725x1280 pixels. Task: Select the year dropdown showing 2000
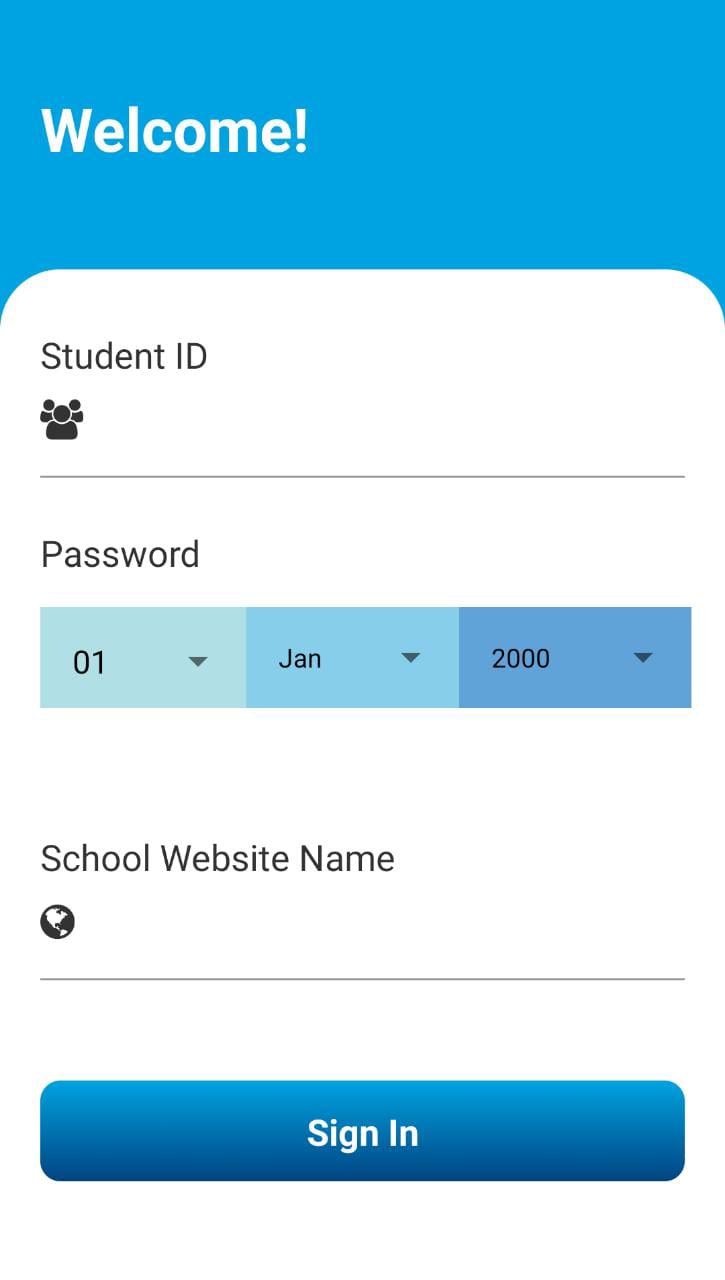click(x=574, y=658)
